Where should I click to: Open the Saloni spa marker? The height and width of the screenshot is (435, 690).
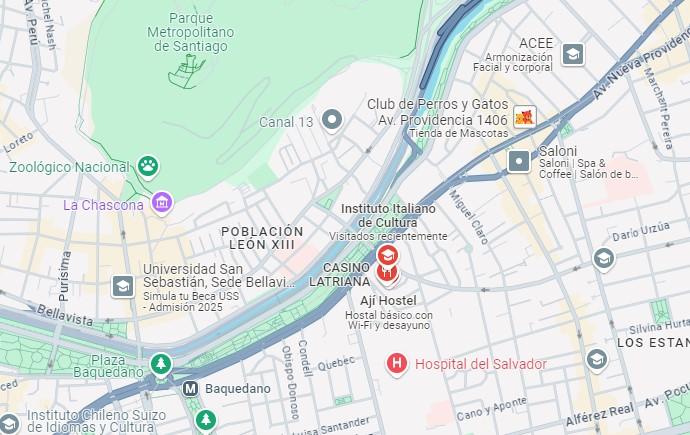click(x=519, y=161)
